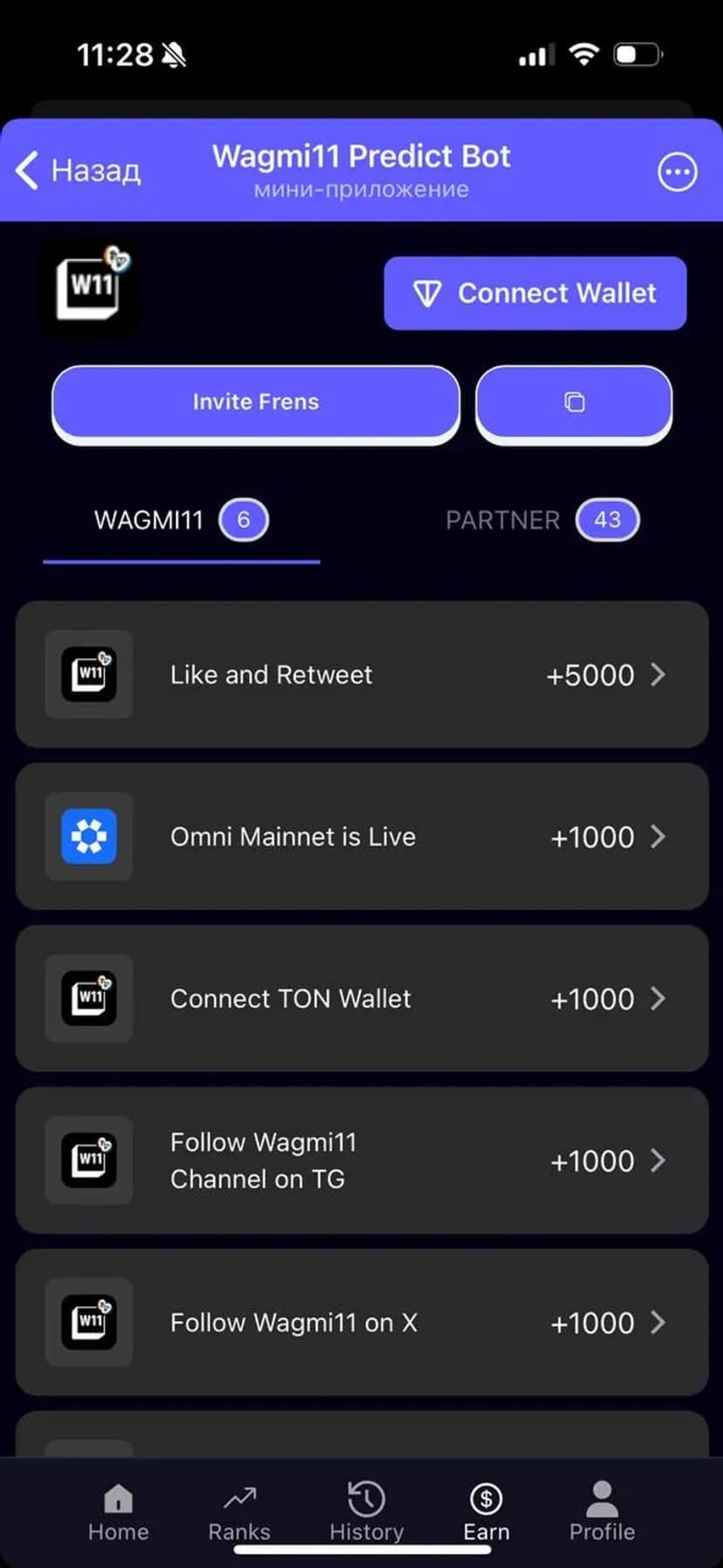Go back via the Назад button
This screenshot has width=723, height=1568.
coord(79,170)
